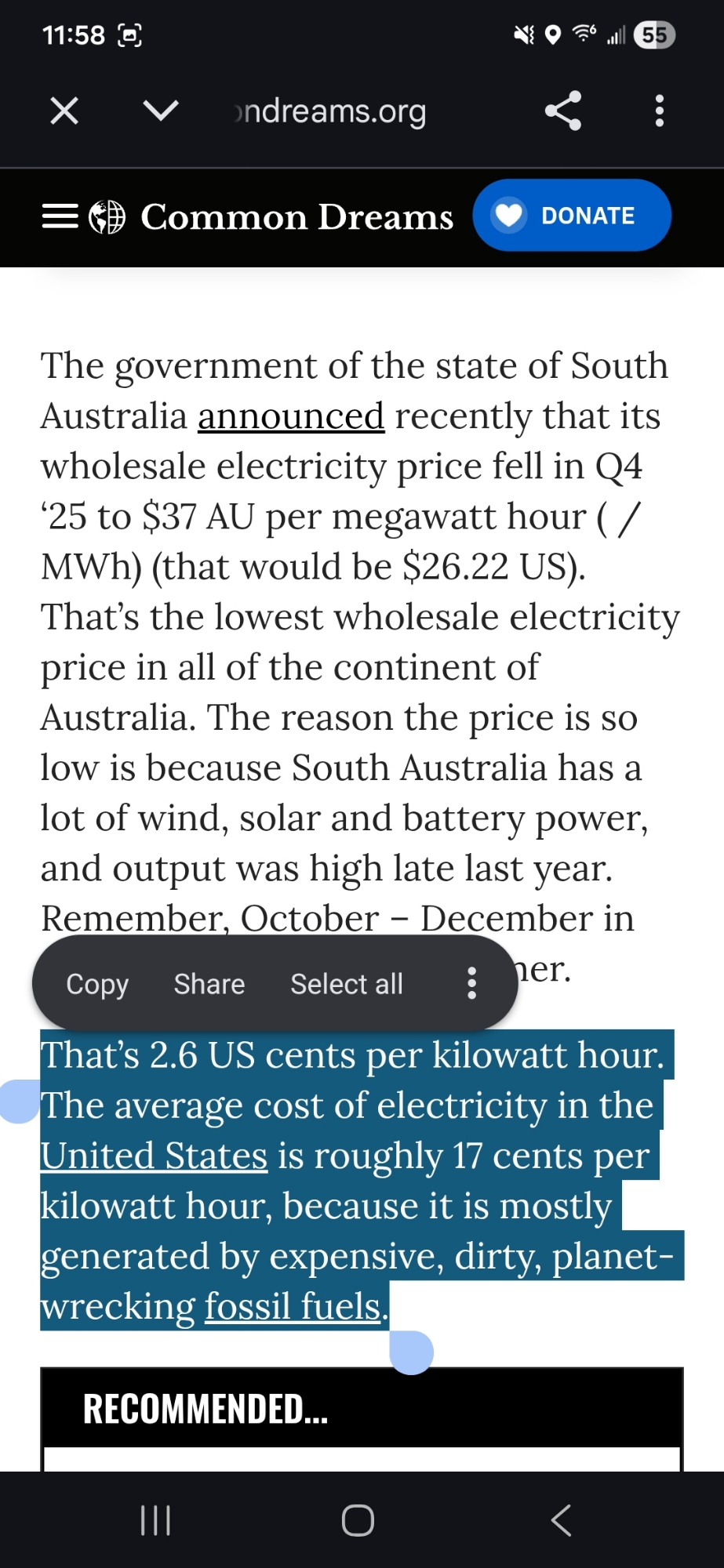This screenshot has height=1568, width=724.
Task: Share this page via browser share icon
Action: click(x=563, y=111)
